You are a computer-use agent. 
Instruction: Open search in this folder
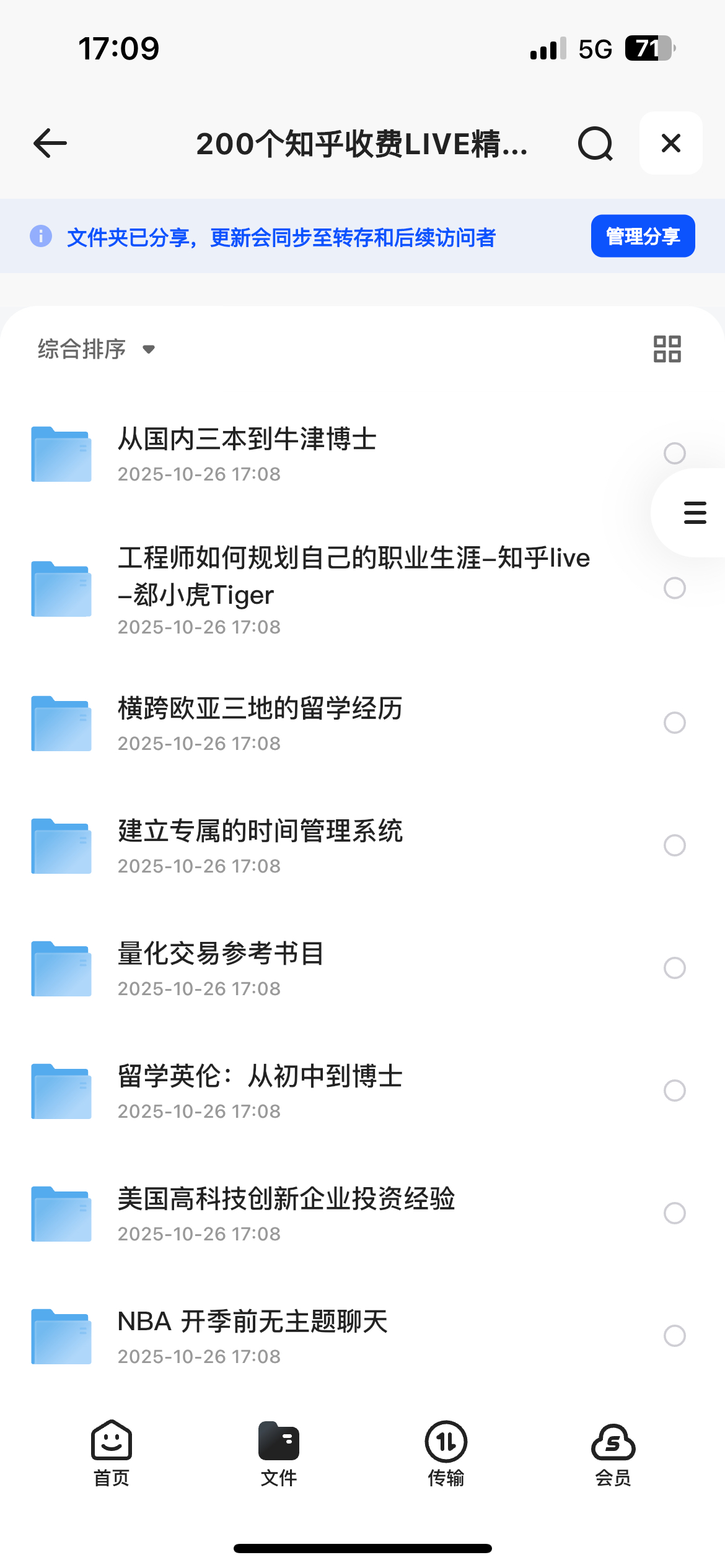(x=595, y=144)
